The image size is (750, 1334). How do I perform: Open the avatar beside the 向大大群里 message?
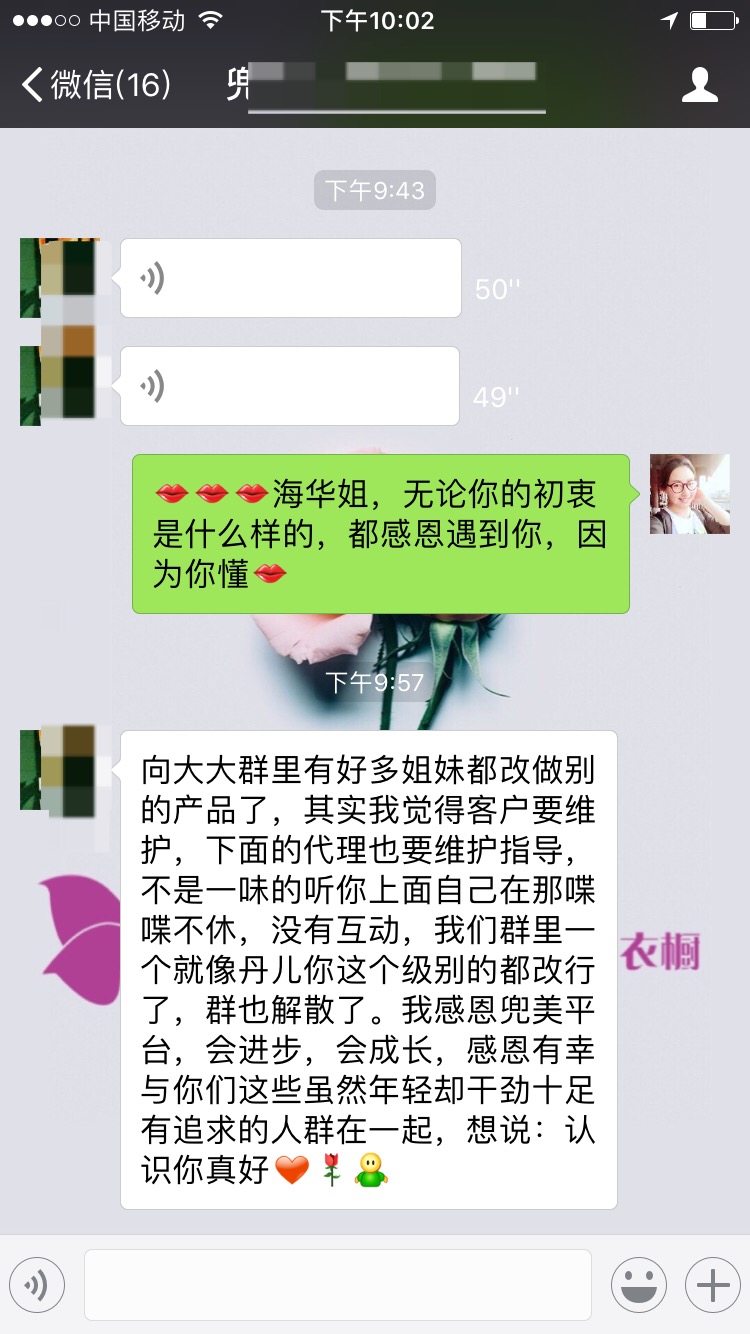(59, 770)
